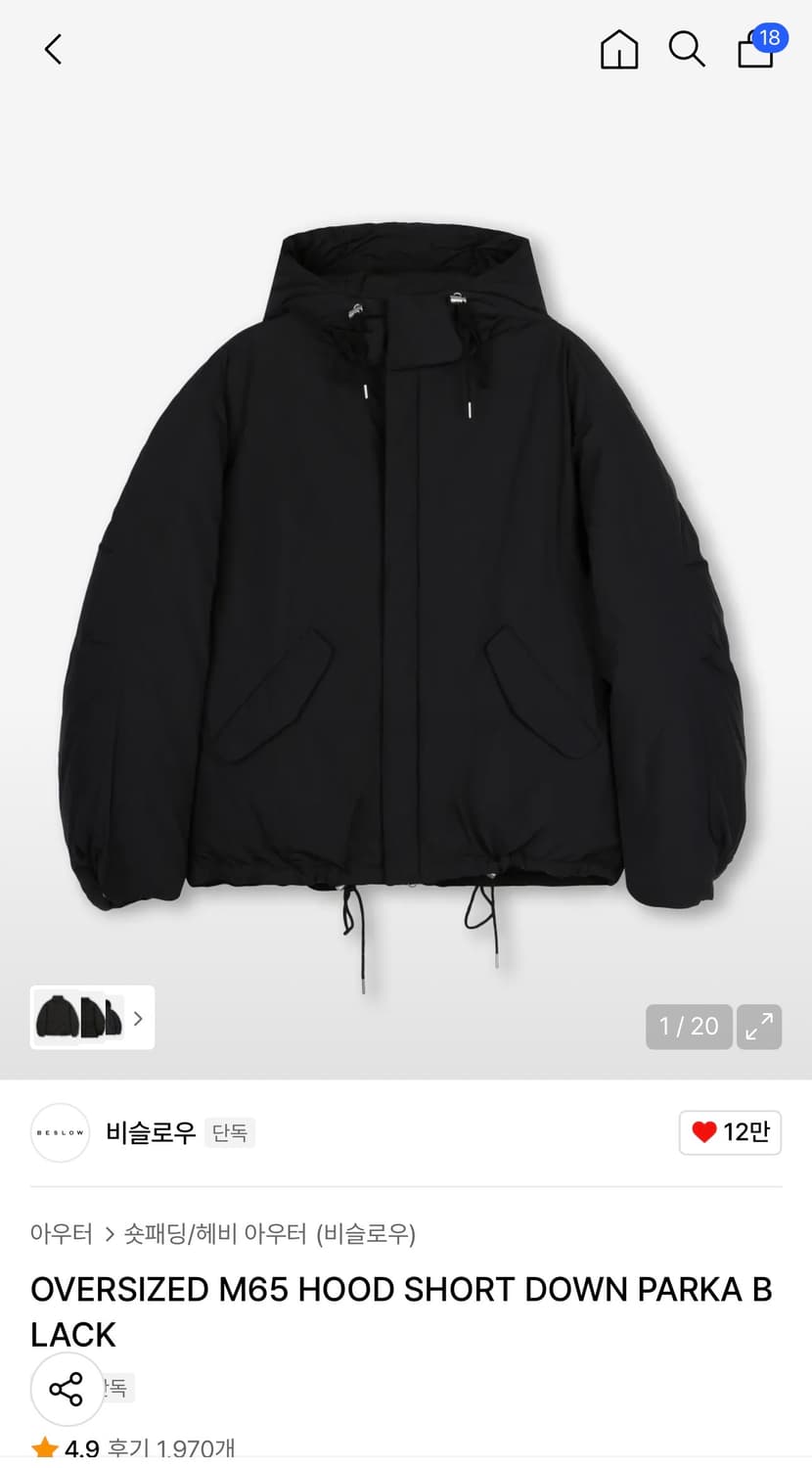Screen dimensions: 812x1468
Task: Go back using the back arrow
Action: click(52, 49)
